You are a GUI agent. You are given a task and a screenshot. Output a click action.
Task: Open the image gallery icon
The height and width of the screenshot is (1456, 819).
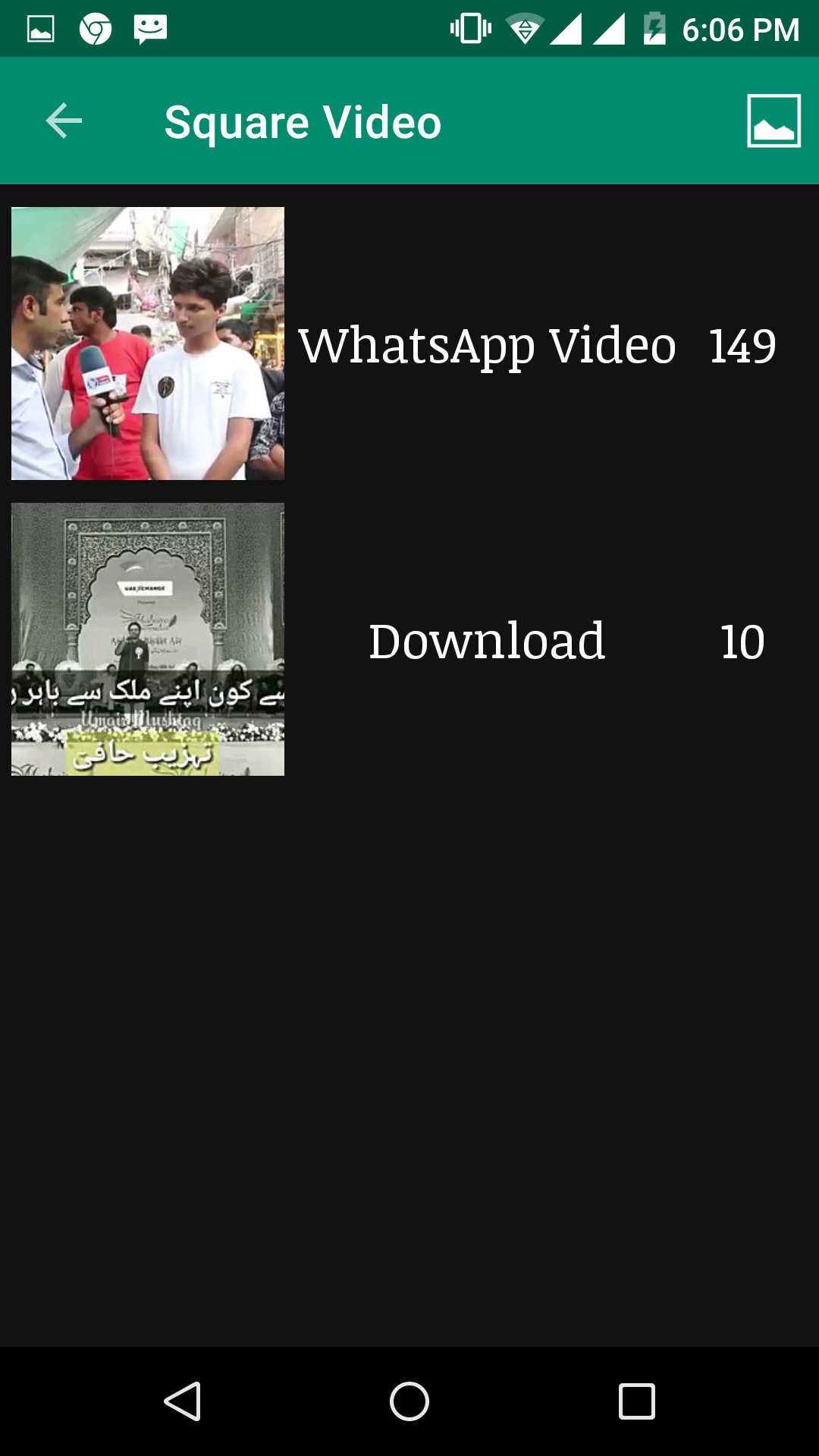point(773,121)
